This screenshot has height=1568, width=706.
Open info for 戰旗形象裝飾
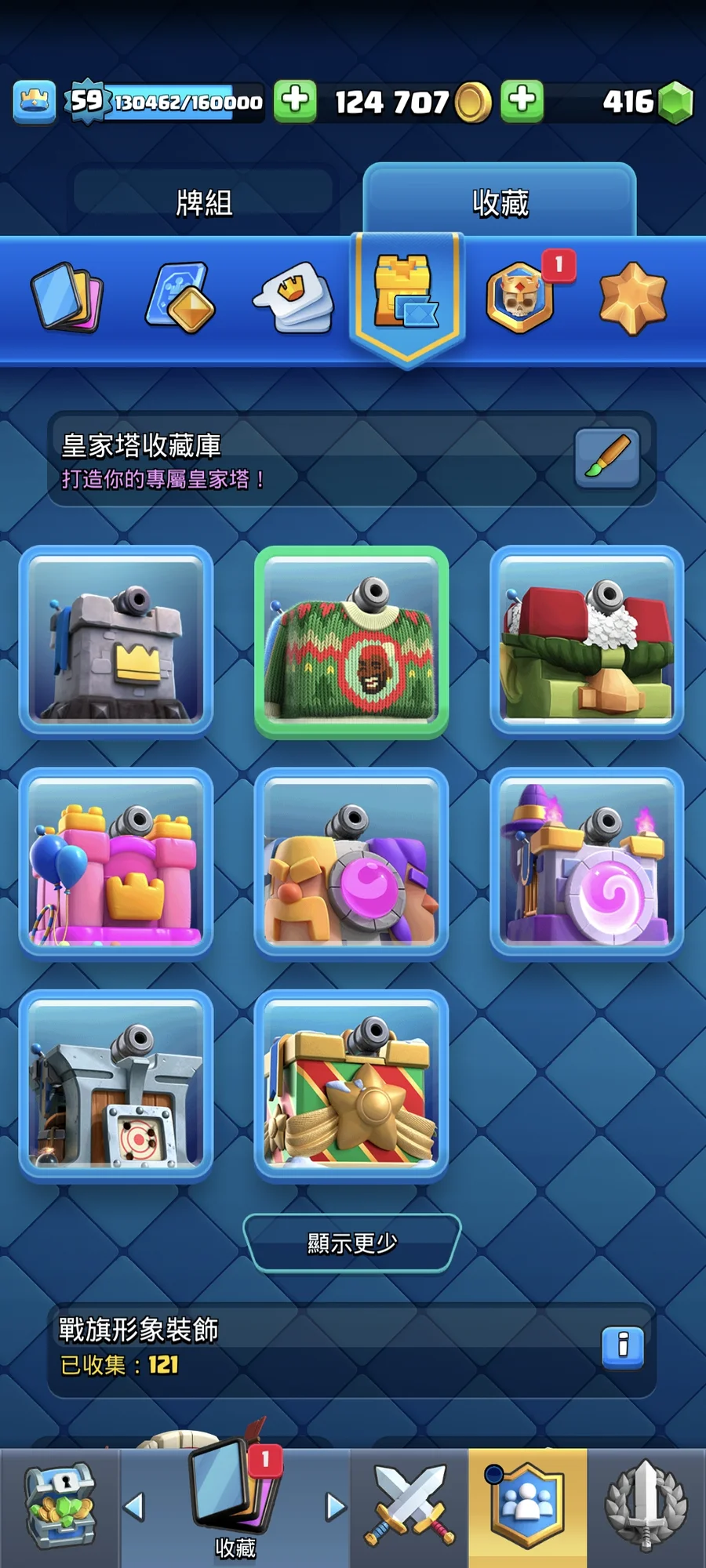pos(623,1347)
